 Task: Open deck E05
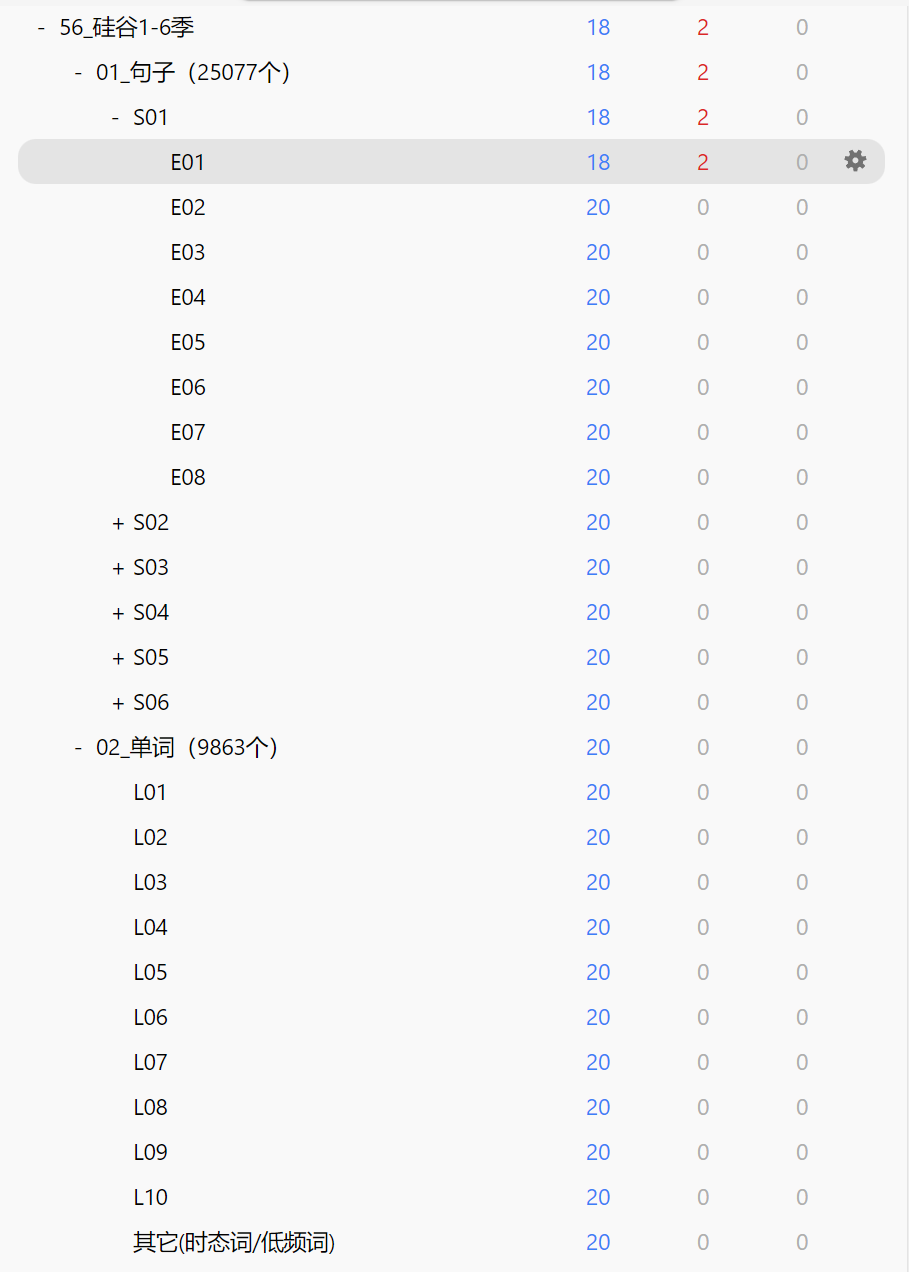[188, 343]
